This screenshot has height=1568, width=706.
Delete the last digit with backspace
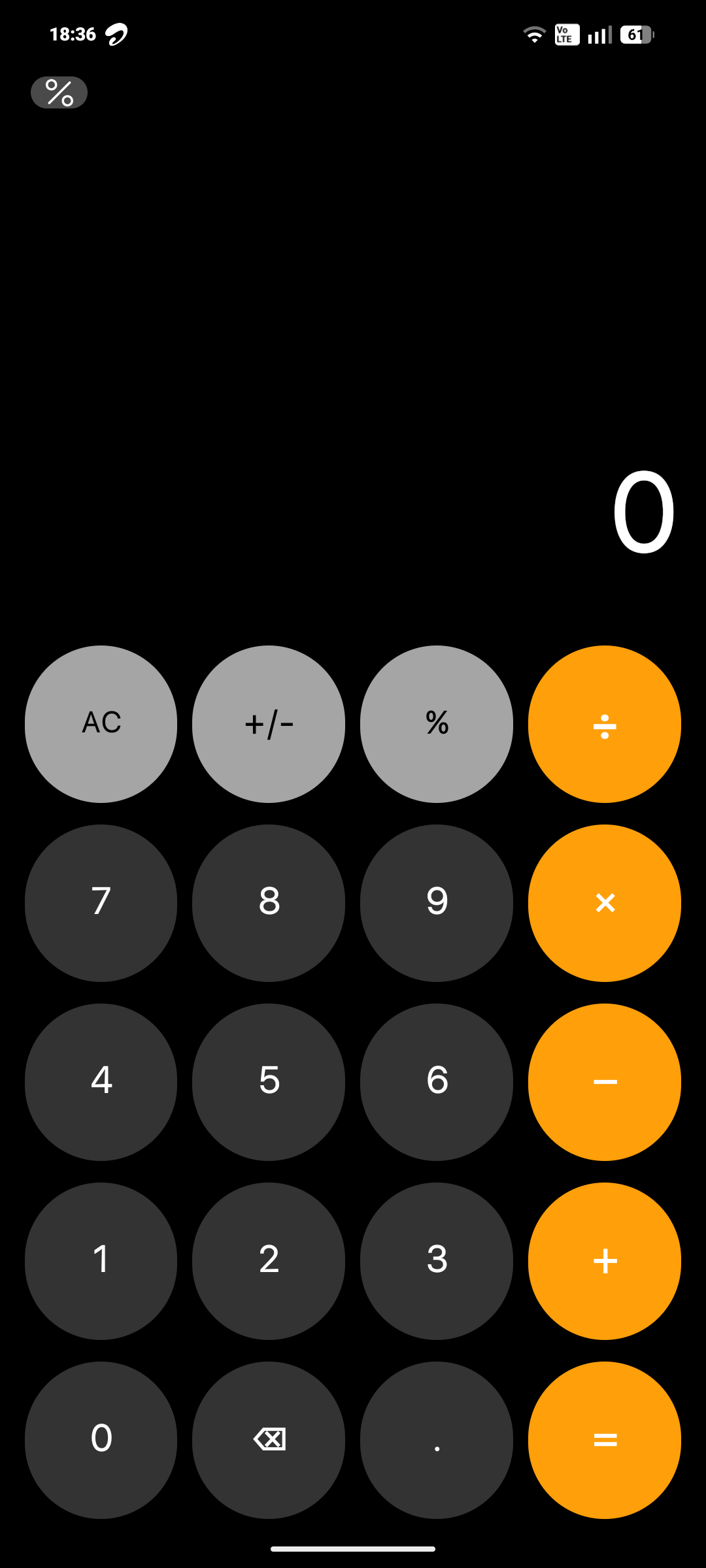(269, 1440)
